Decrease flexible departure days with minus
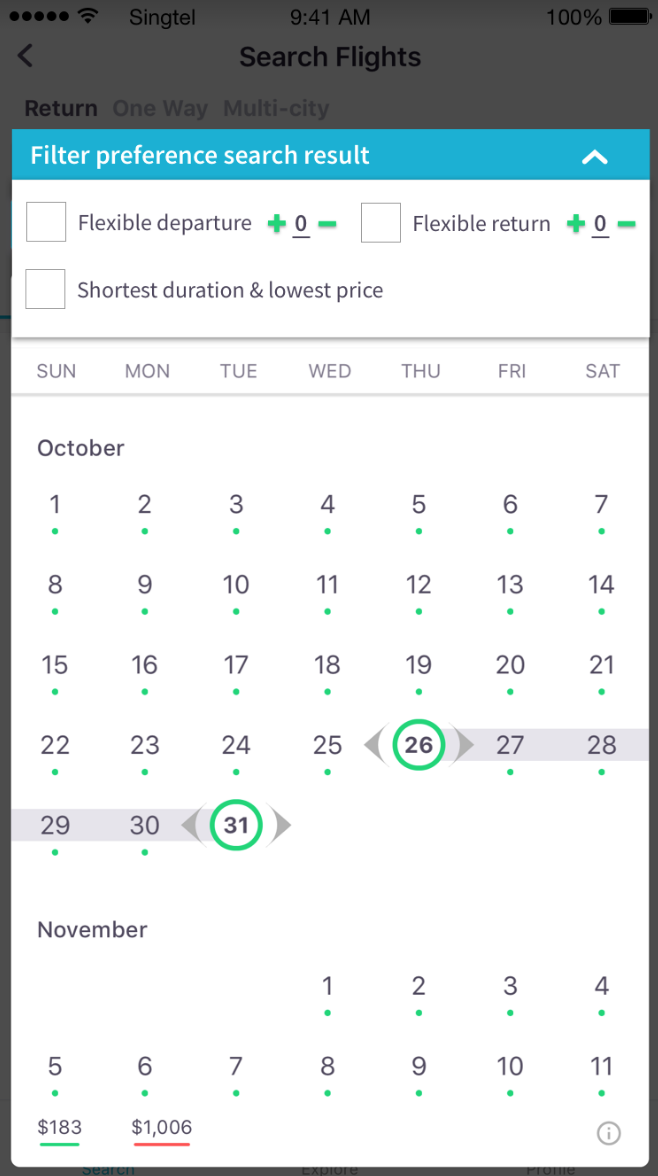This screenshot has width=658, height=1176. [x=327, y=223]
